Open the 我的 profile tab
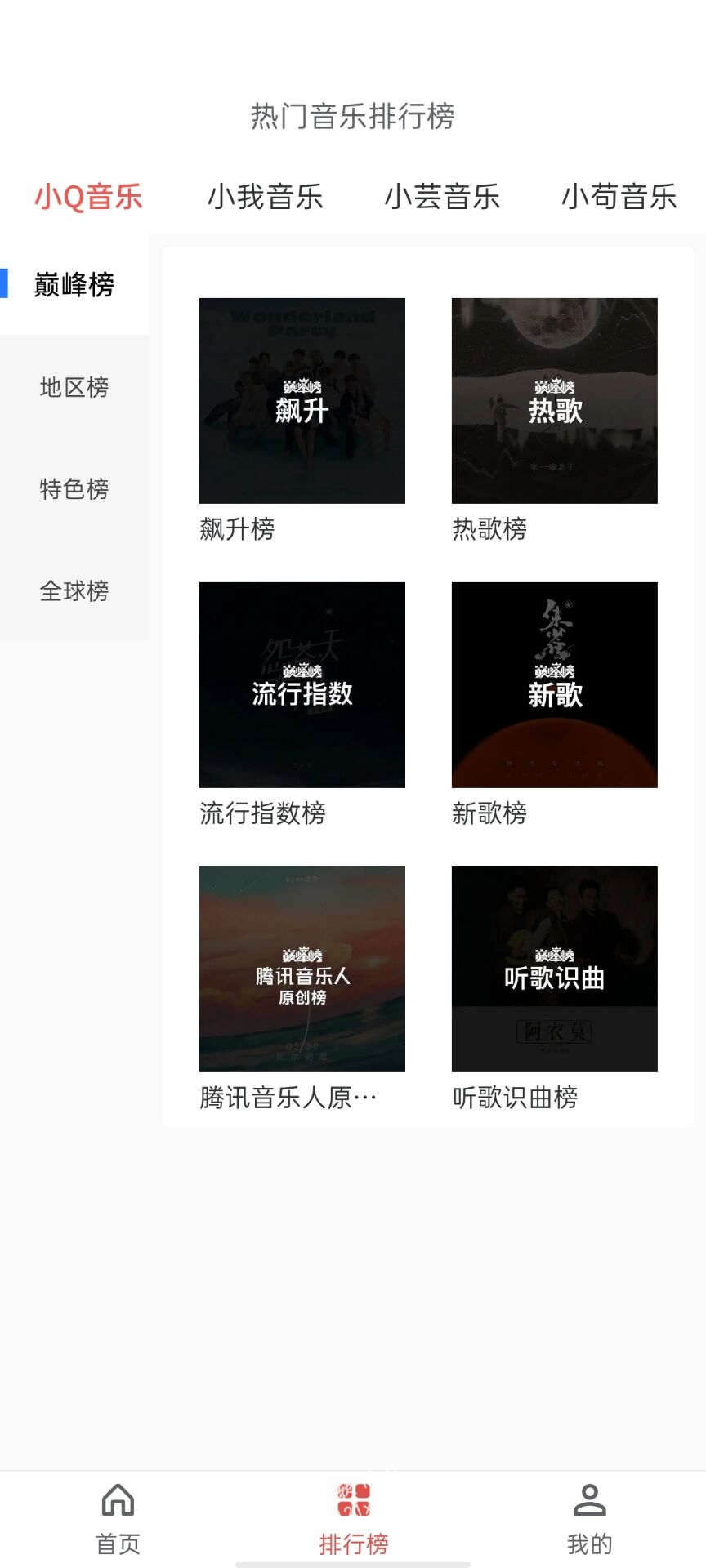The width and height of the screenshot is (706, 1568). [x=589, y=1519]
